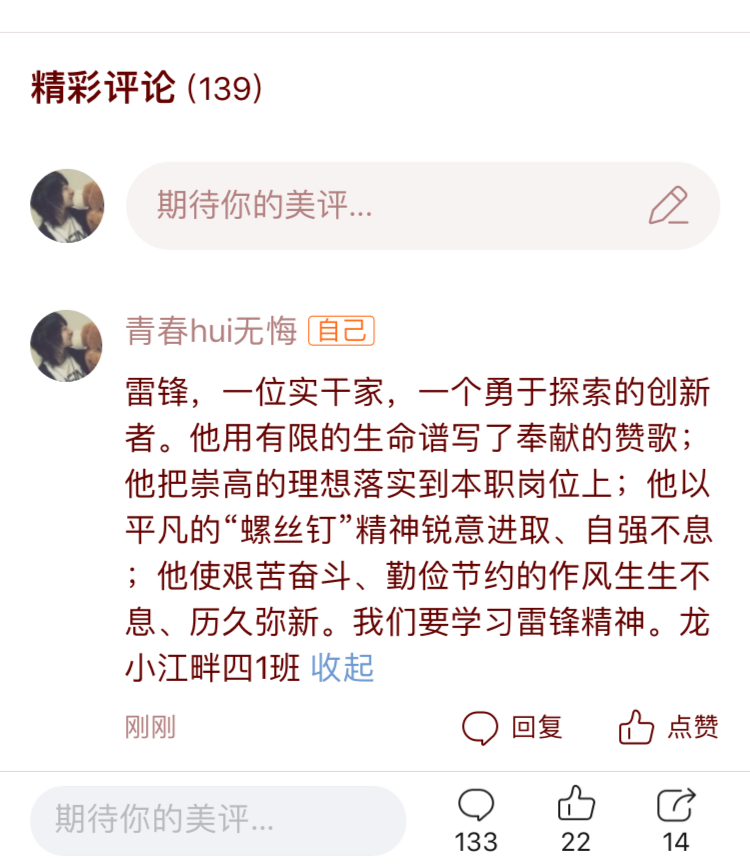The image size is (750, 868).
Task: Like 青春hui无悔's comment via 点赞
Action: [668, 727]
